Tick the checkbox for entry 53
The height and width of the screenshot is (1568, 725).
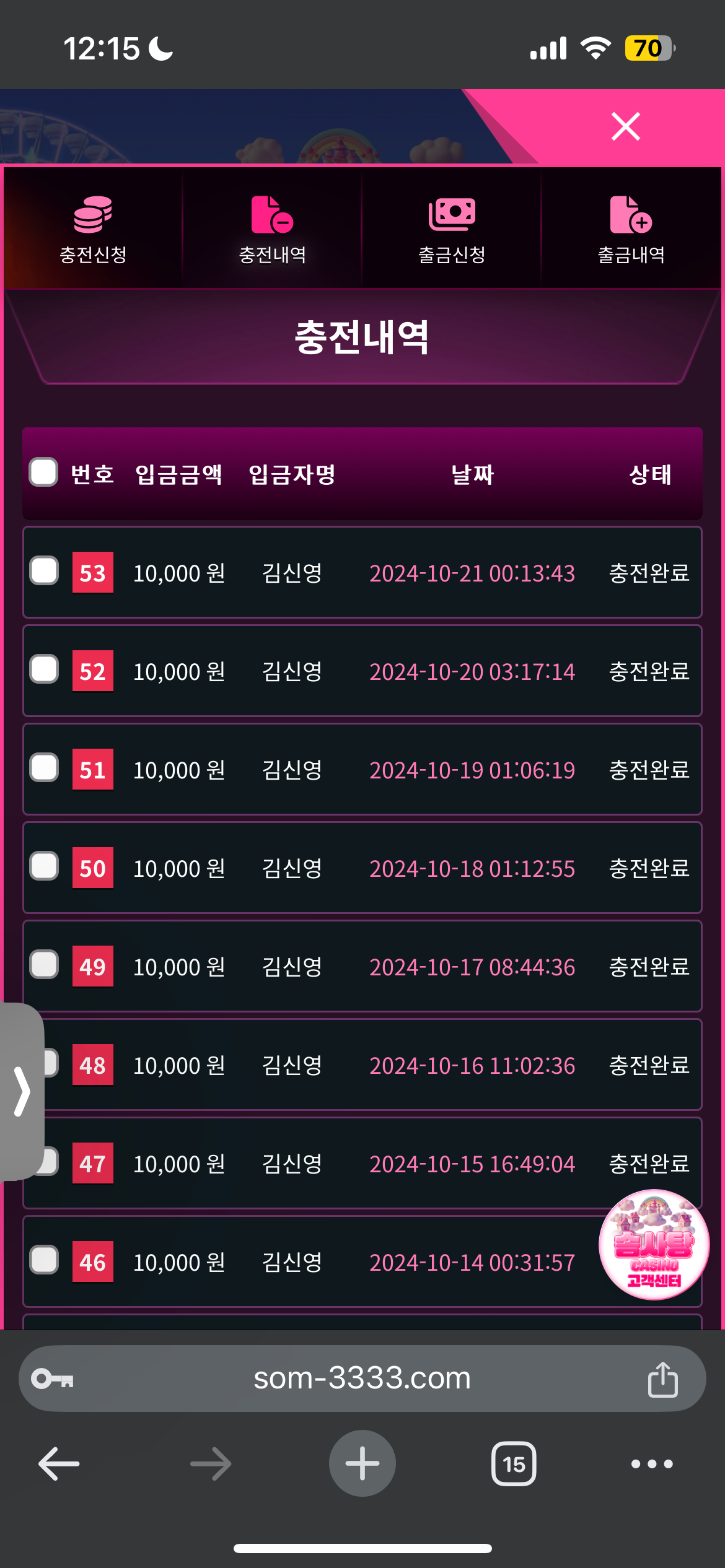pyautogui.click(x=44, y=571)
